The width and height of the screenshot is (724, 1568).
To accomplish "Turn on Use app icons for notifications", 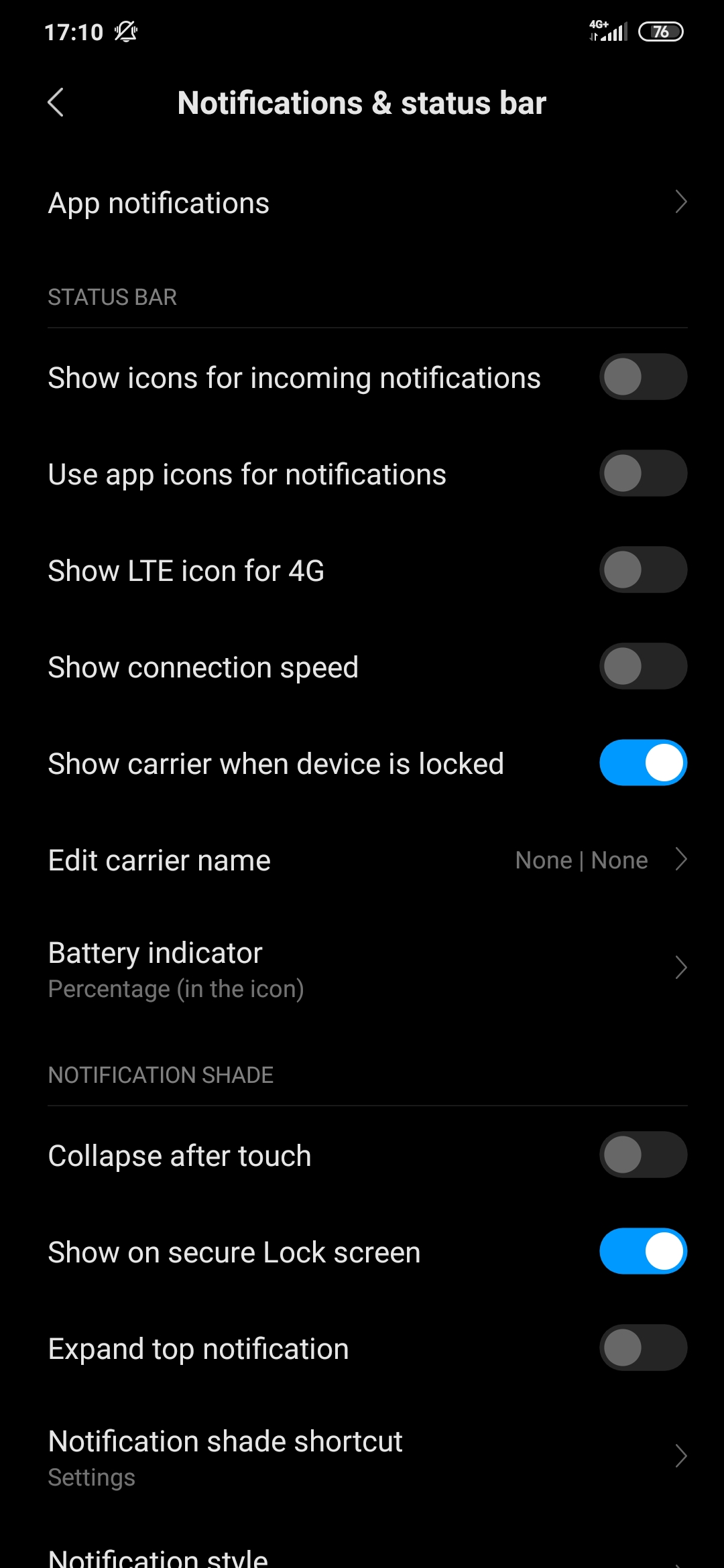I will [643, 474].
